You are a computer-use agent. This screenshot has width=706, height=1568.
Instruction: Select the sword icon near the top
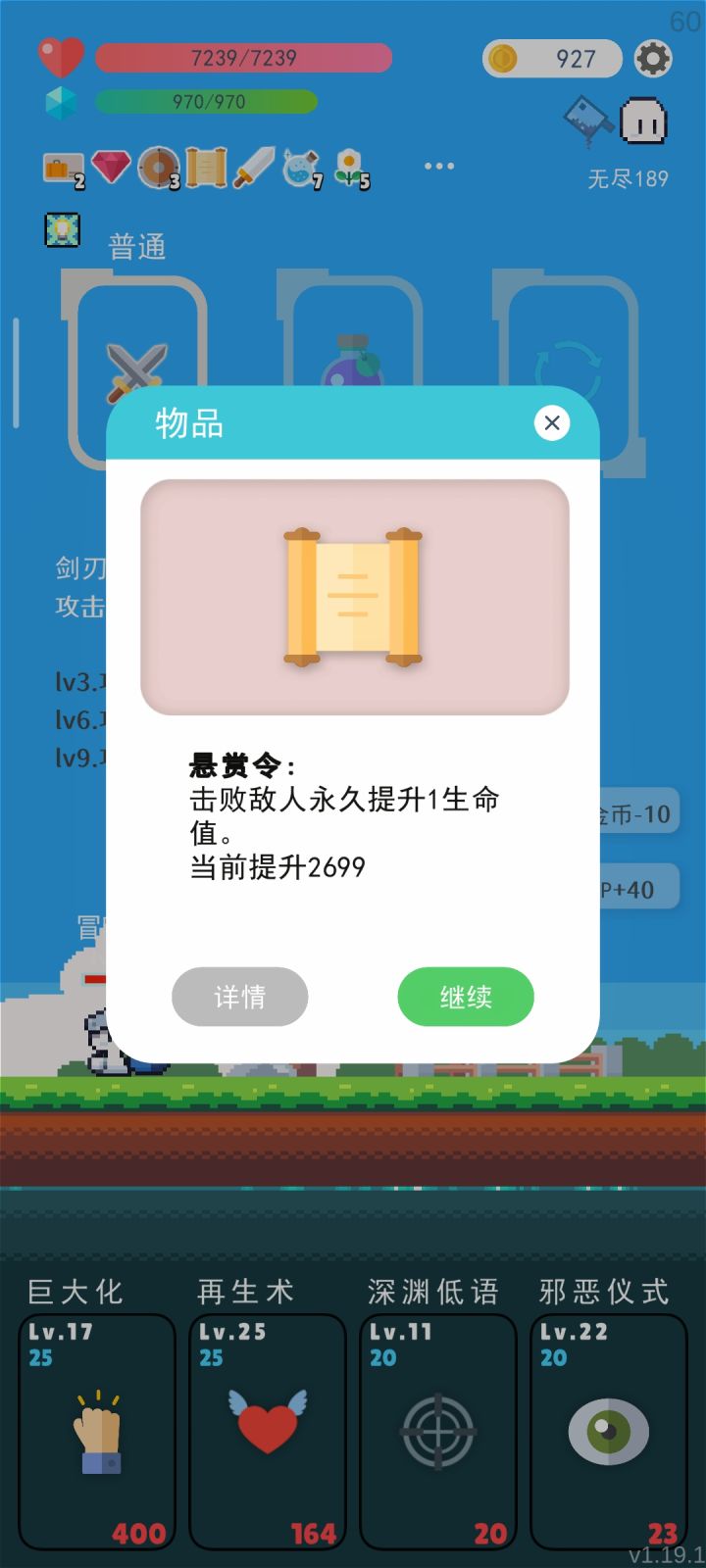point(255,165)
